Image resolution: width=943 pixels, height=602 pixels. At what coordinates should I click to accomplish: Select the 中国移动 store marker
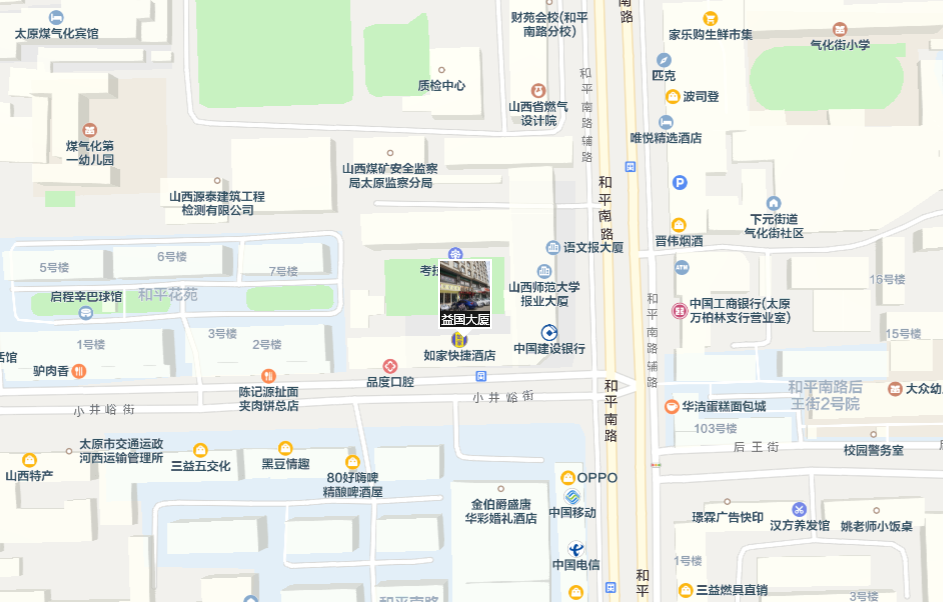(572, 497)
